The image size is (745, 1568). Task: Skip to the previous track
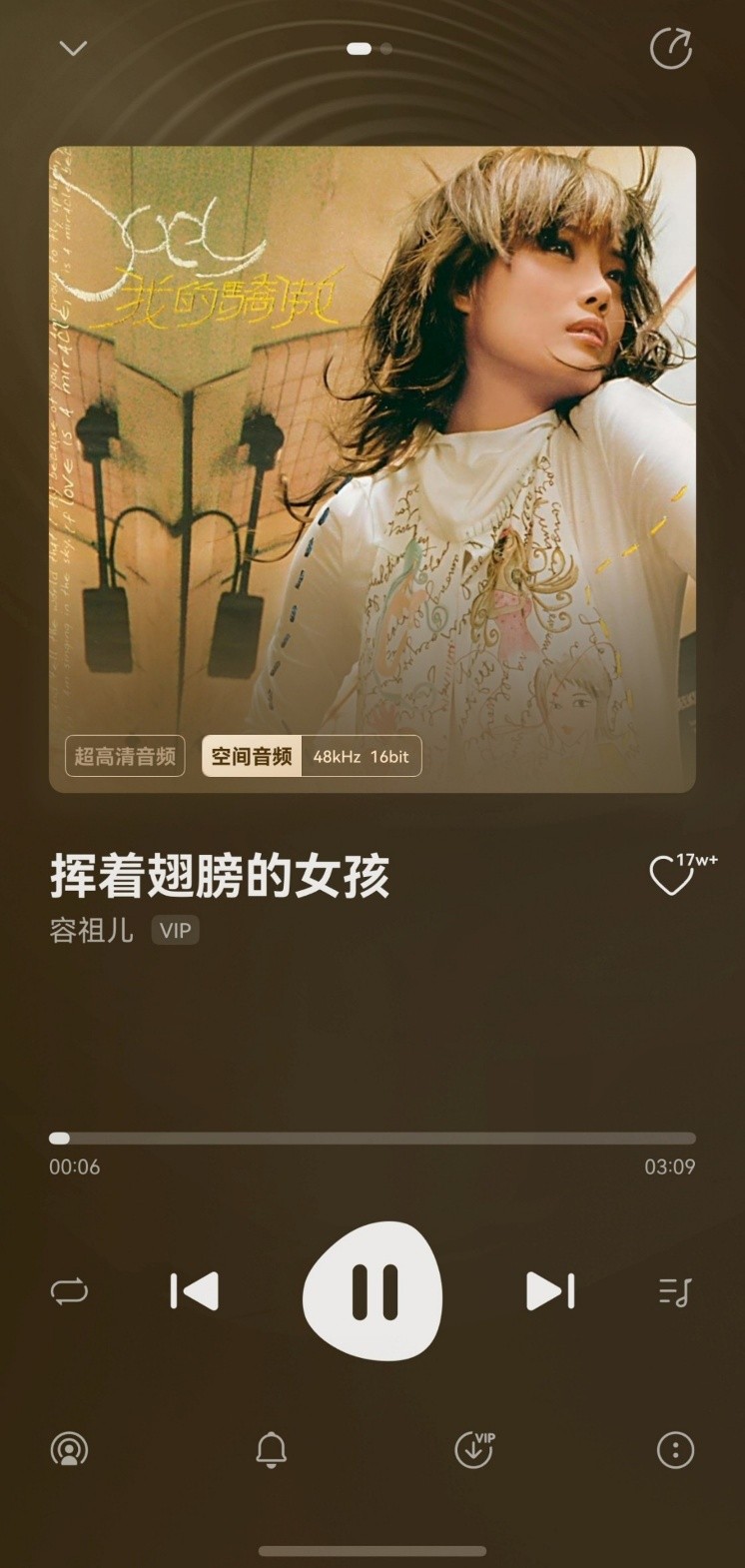pyautogui.click(x=195, y=1291)
